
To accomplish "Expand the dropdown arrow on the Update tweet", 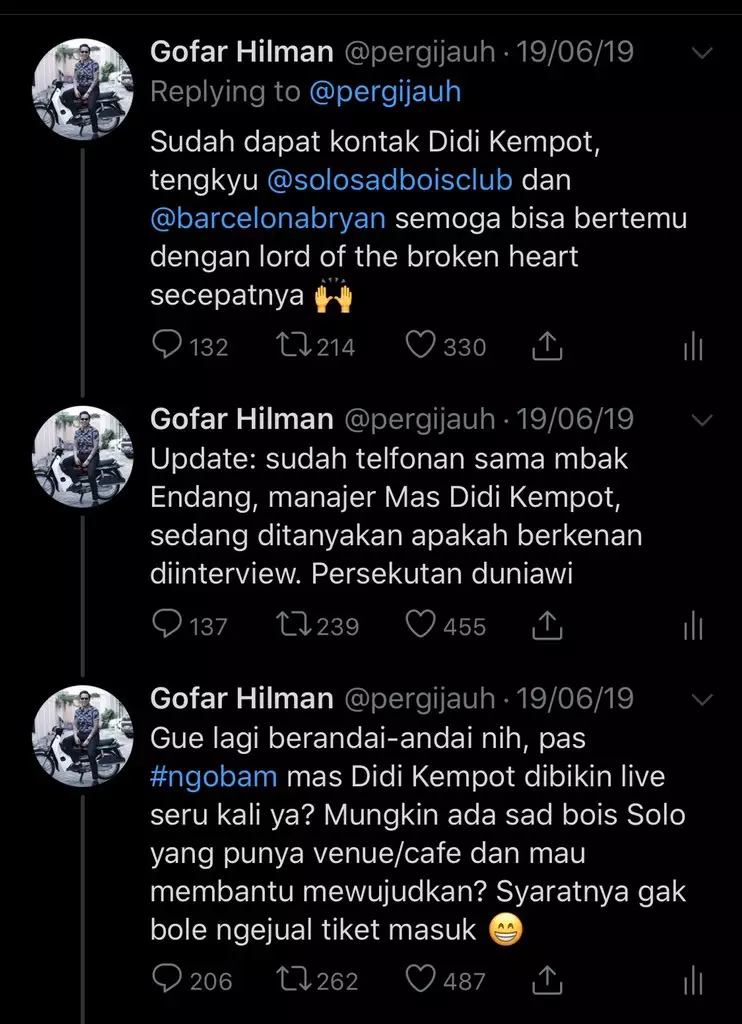I will 703,420.
